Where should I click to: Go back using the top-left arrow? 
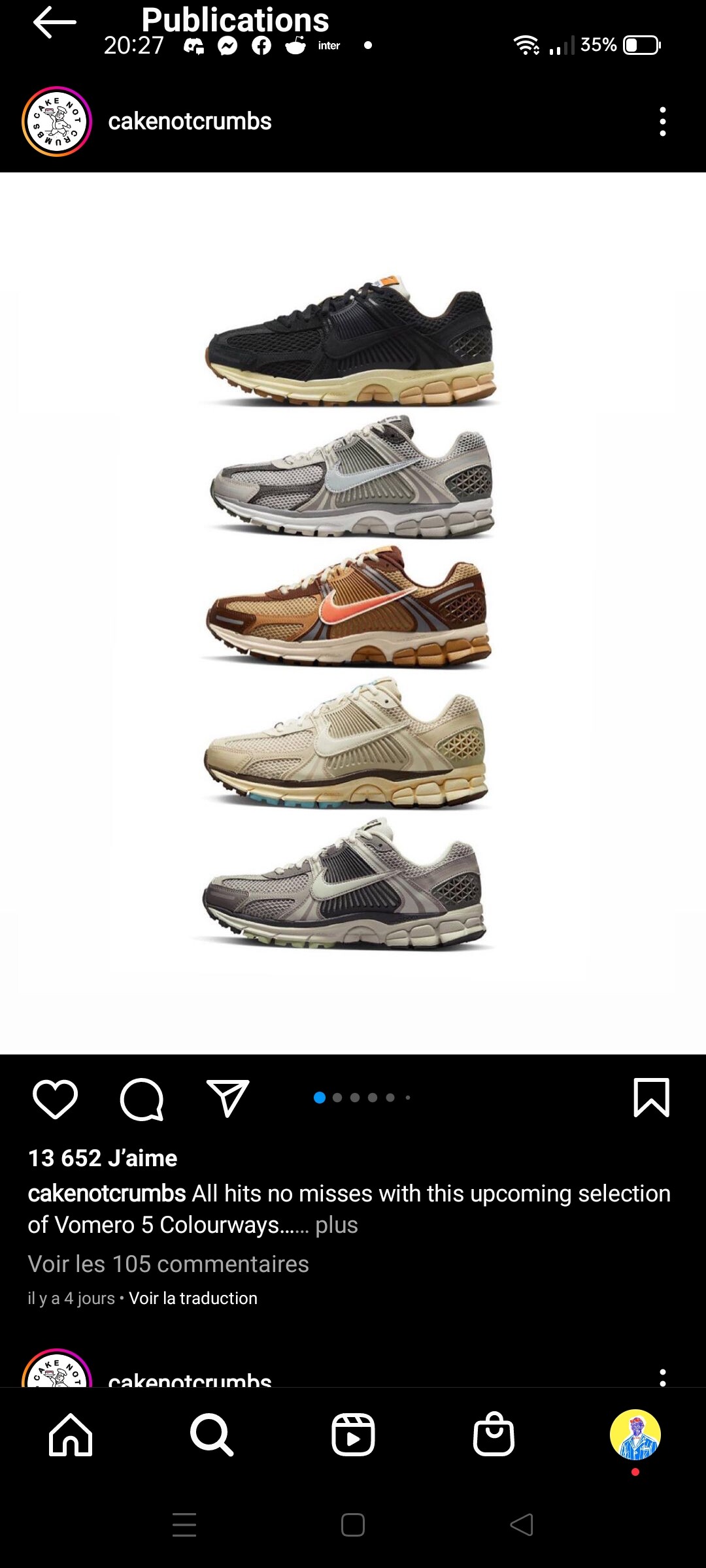55,22
